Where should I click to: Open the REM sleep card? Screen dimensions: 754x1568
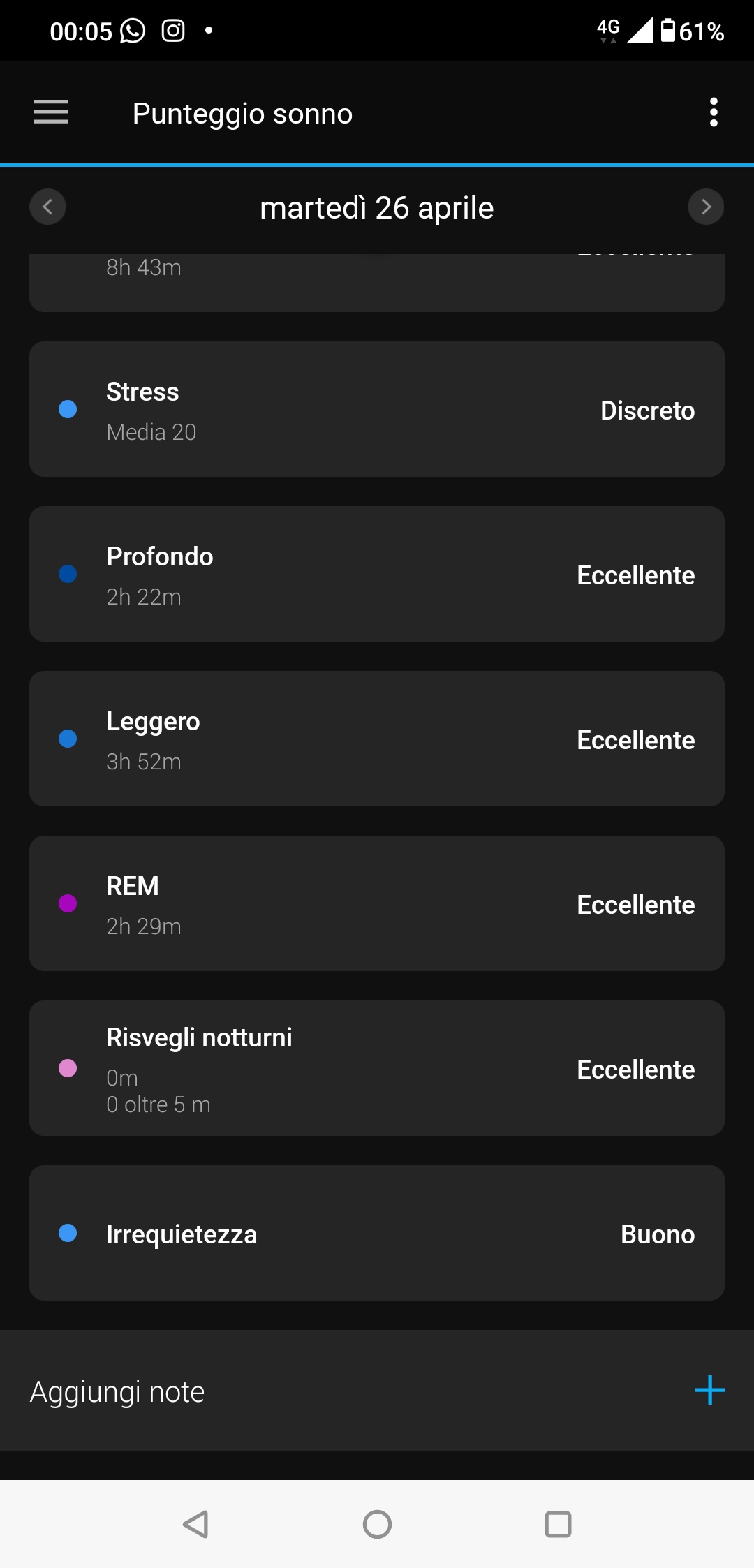(377, 904)
